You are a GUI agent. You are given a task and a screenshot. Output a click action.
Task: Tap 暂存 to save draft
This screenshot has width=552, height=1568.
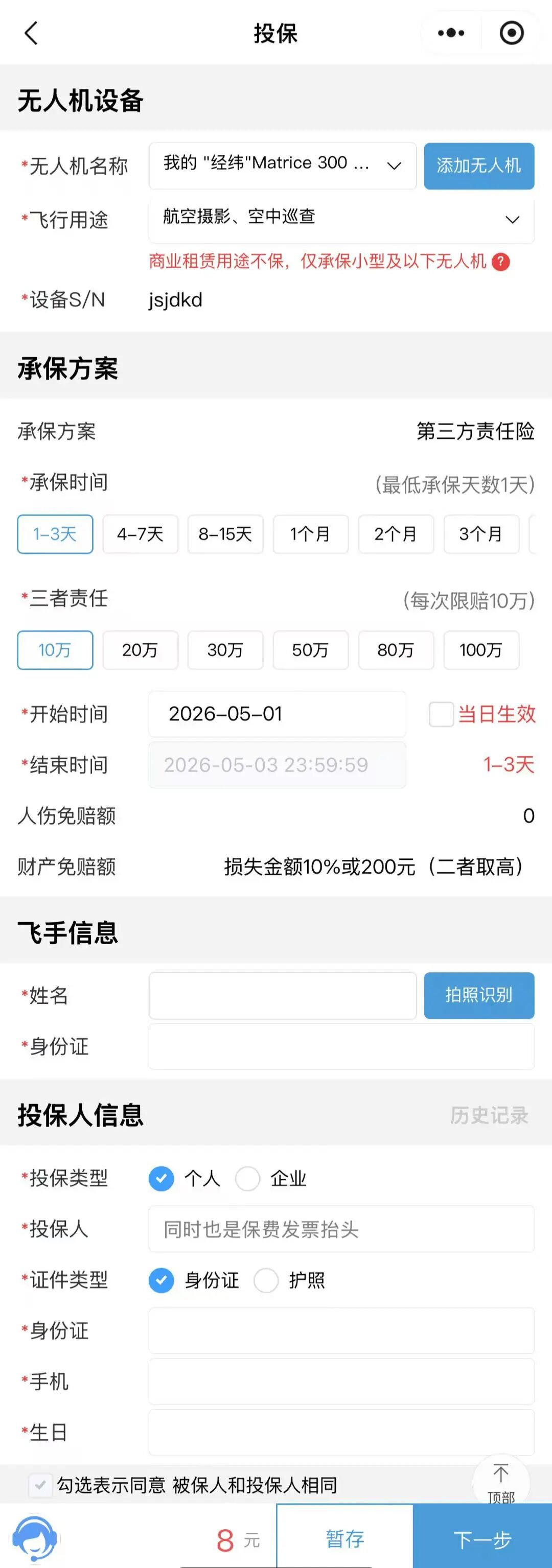click(344, 1539)
